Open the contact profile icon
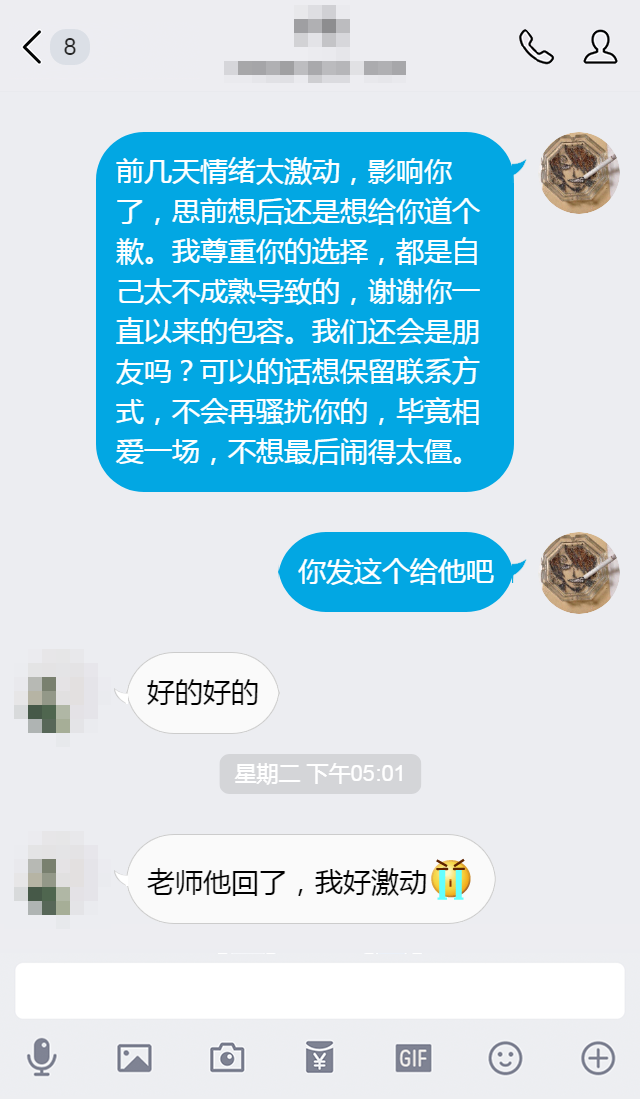 tap(600, 47)
